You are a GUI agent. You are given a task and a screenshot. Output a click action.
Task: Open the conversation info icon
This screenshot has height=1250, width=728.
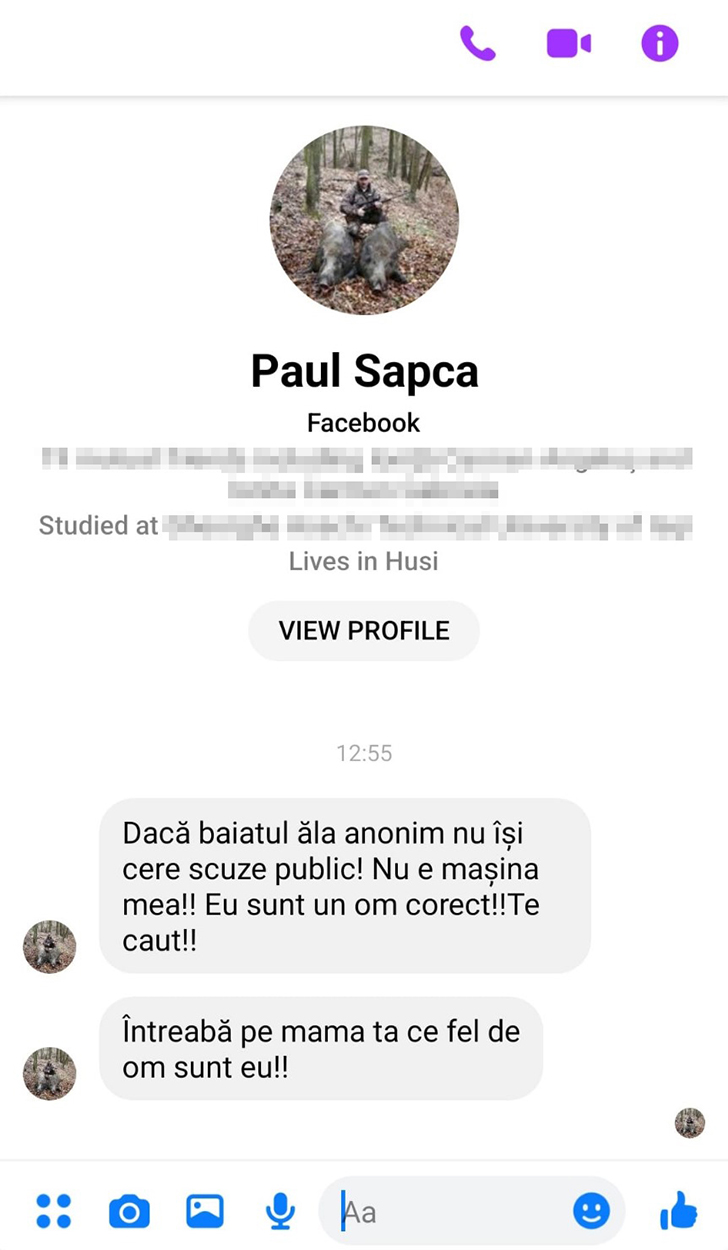[x=659, y=43]
